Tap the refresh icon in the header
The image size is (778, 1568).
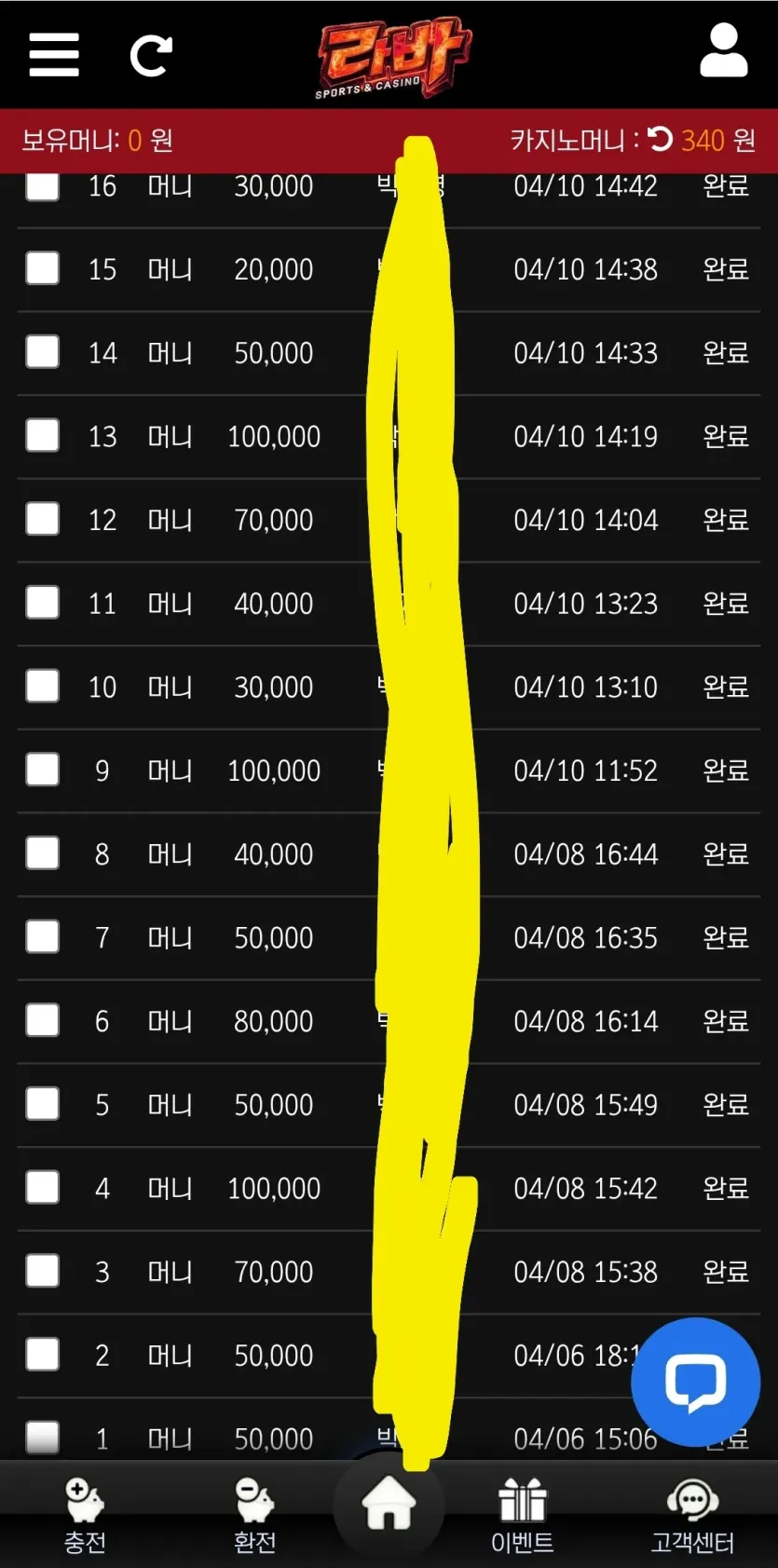pyautogui.click(x=151, y=56)
